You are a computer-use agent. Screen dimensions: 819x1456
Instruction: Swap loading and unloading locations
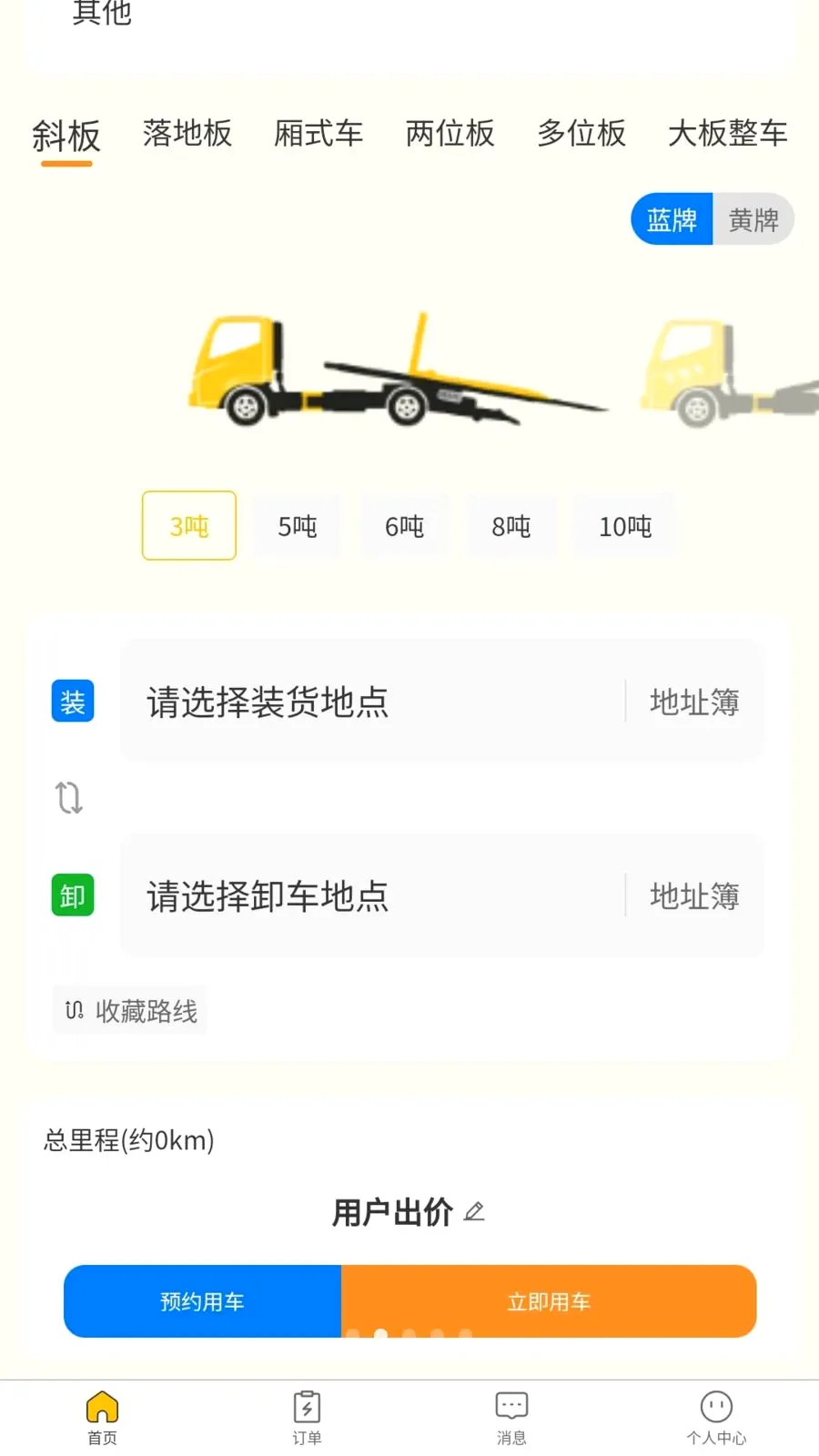[x=69, y=797]
